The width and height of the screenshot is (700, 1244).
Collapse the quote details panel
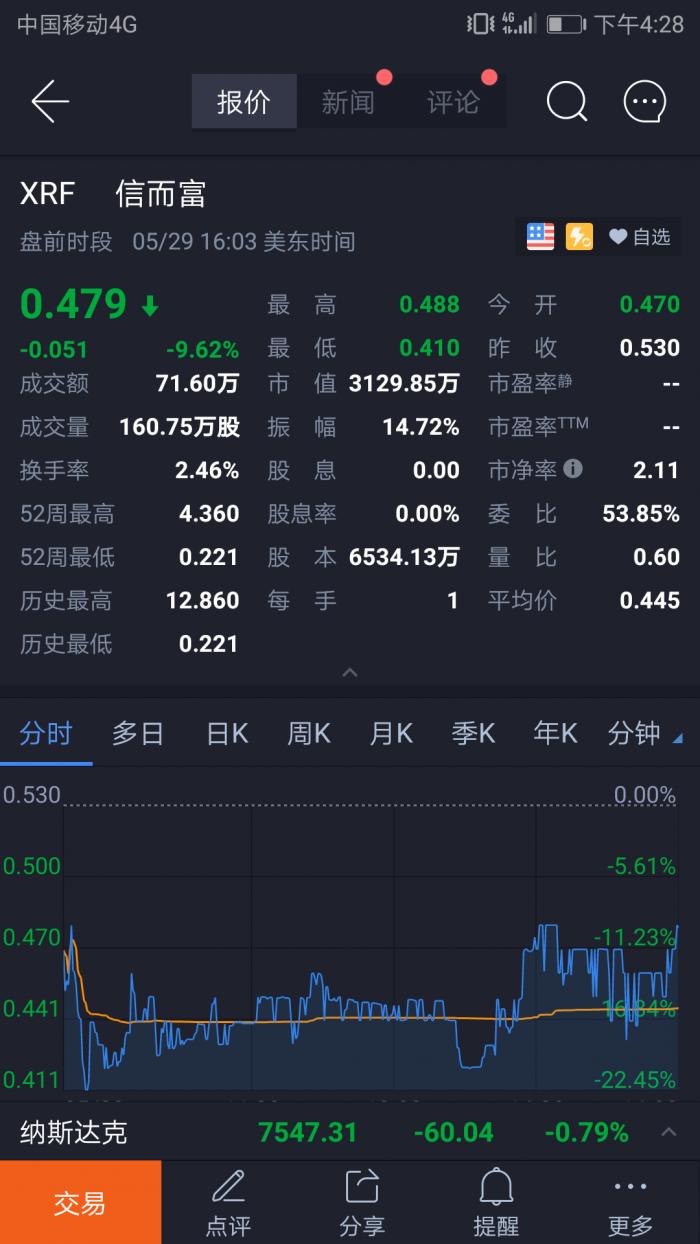(x=350, y=673)
